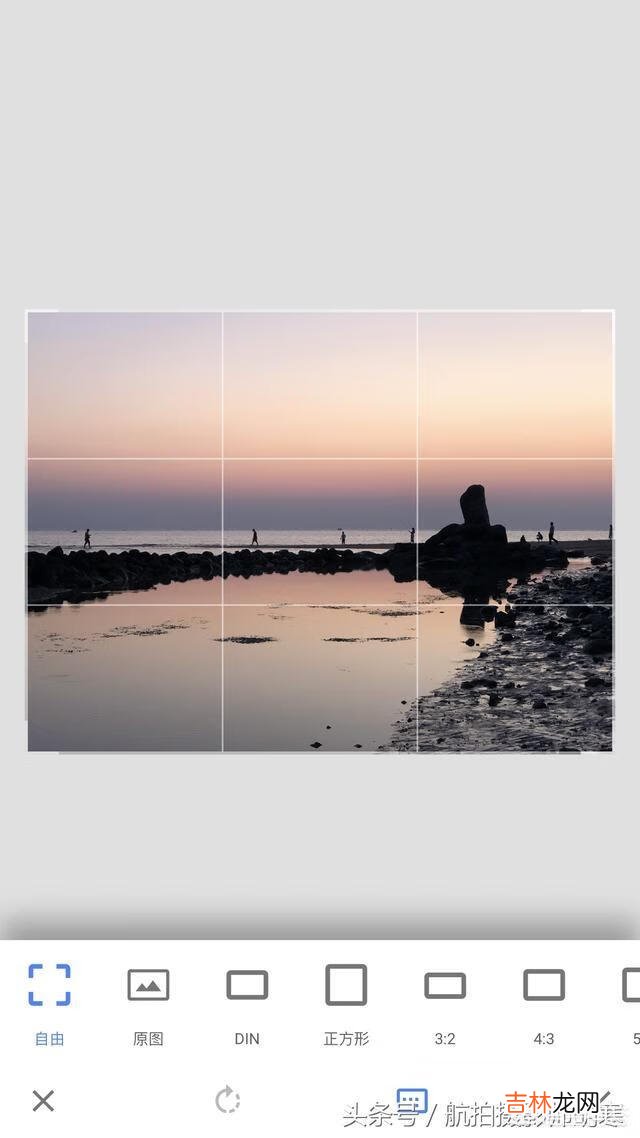The width and height of the screenshot is (640, 1138).
Task: Tap the rotate crop frame icon
Action: pyautogui.click(x=228, y=1101)
